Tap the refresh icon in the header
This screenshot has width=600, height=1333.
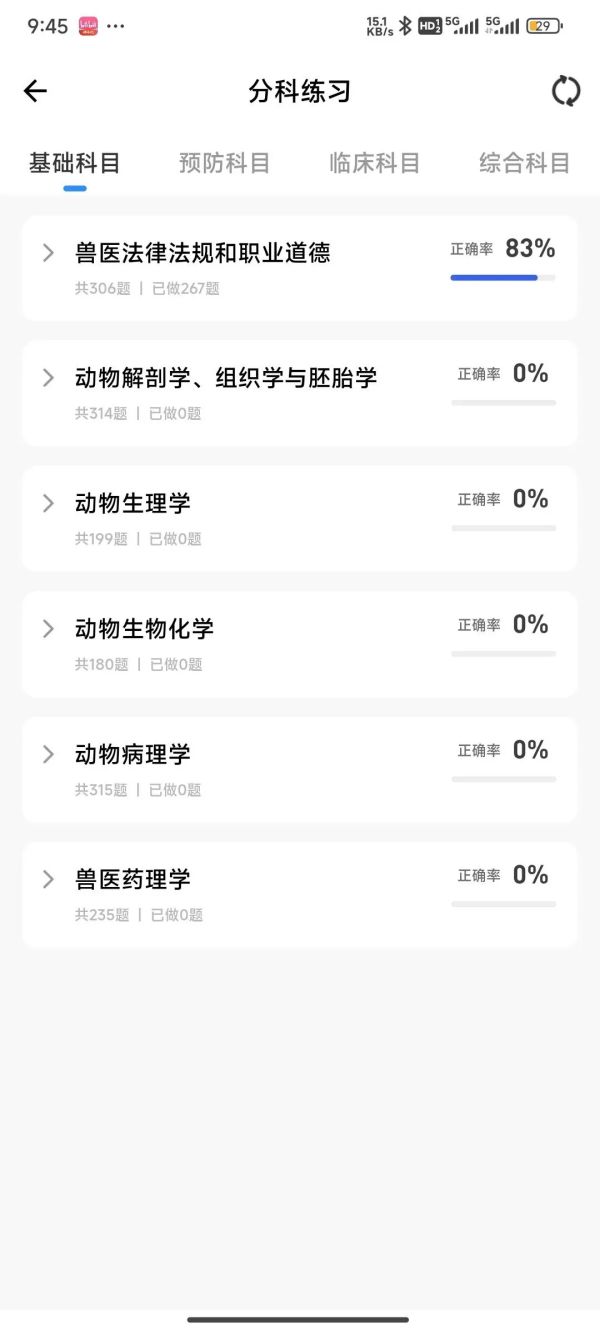click(566, 91)
